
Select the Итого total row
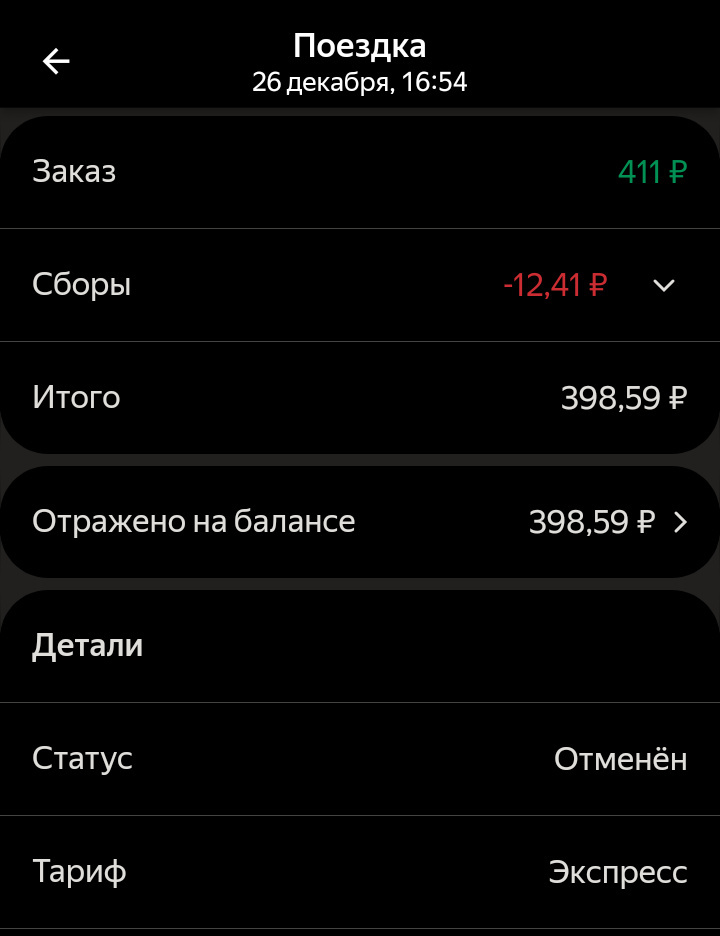360,397
